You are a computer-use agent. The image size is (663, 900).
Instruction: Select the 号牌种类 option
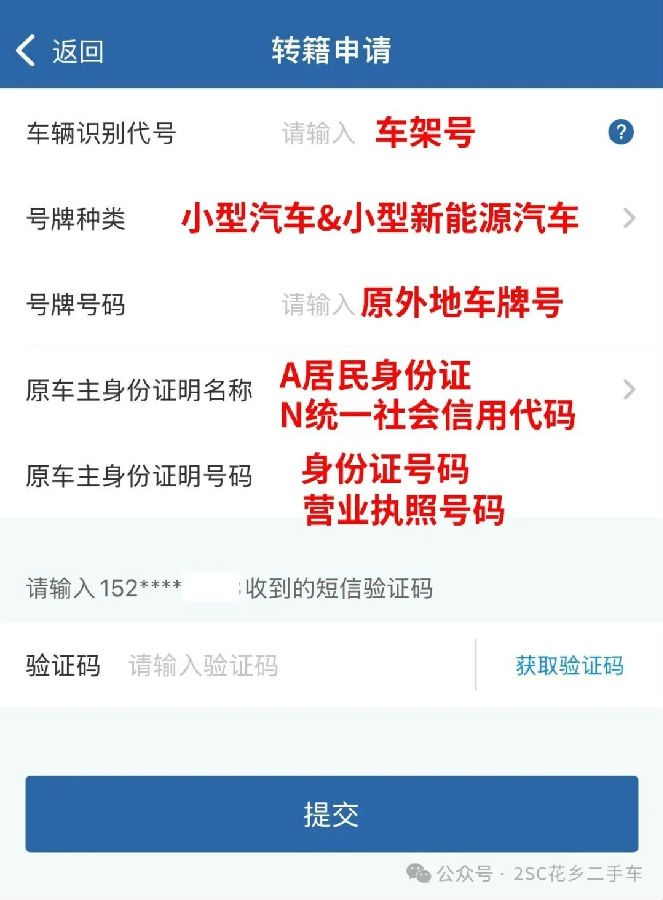point(400,219)
